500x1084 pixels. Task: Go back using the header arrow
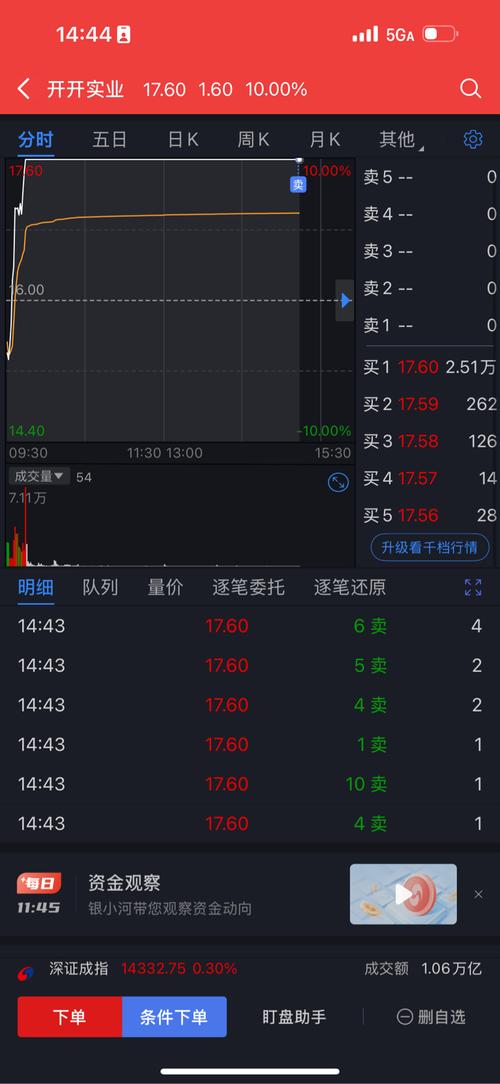pos(24,89)
